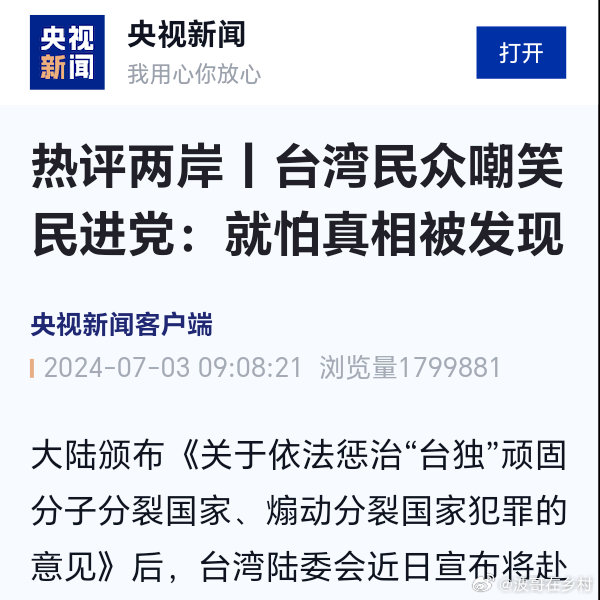
Task: Tap the 打开 button to open the app
Action: point(521,52)
